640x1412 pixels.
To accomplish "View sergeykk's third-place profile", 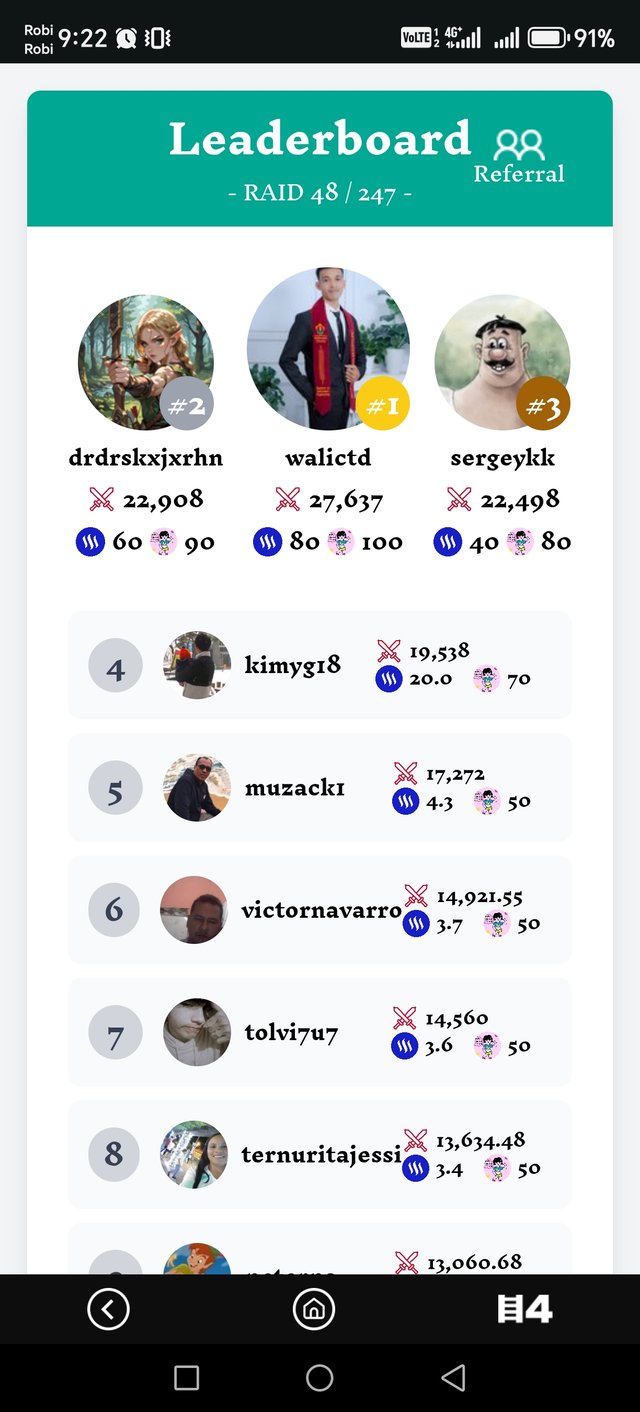I will [x=502, y=362].
